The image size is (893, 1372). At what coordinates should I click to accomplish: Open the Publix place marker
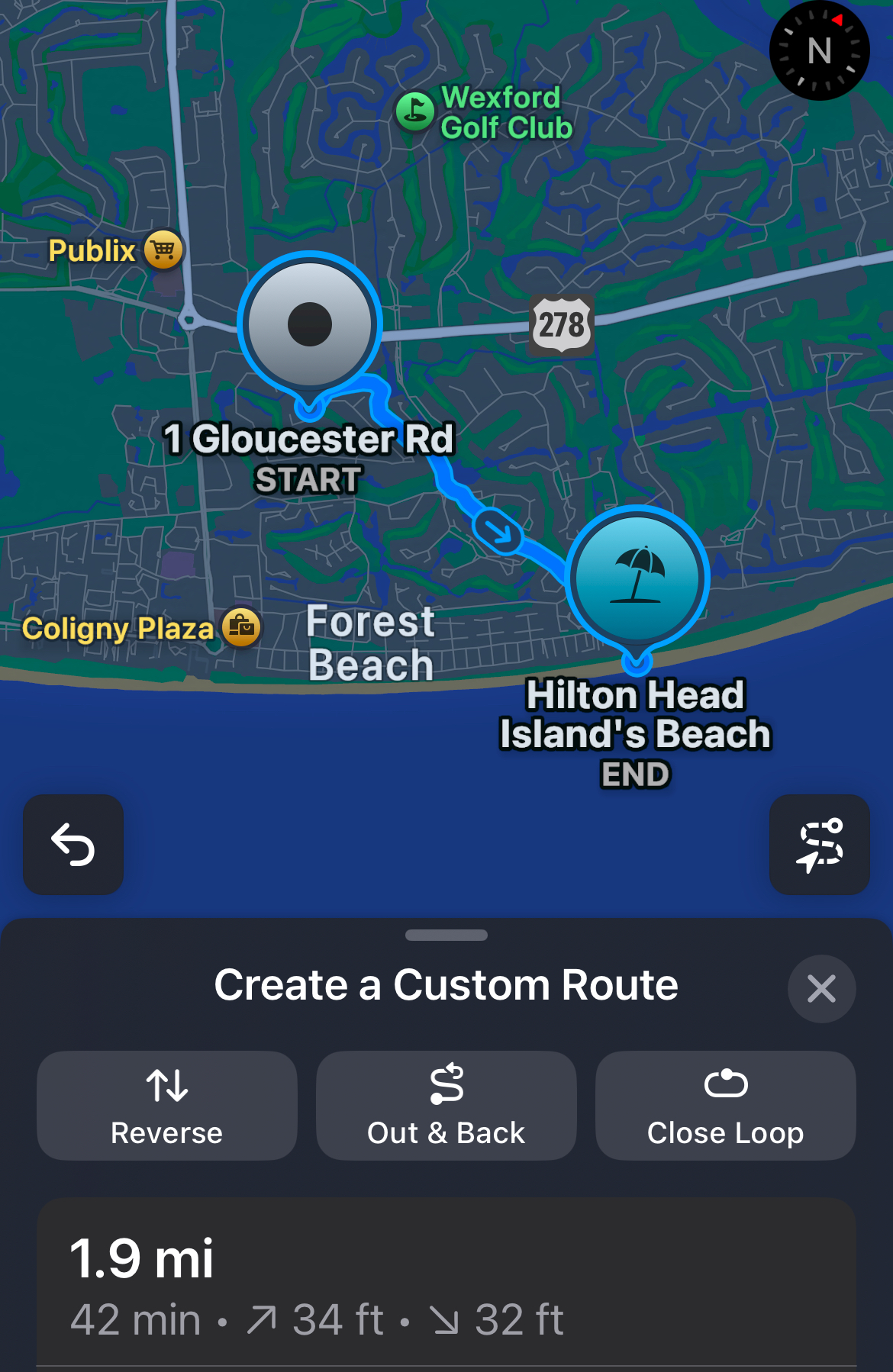point(163,250)
